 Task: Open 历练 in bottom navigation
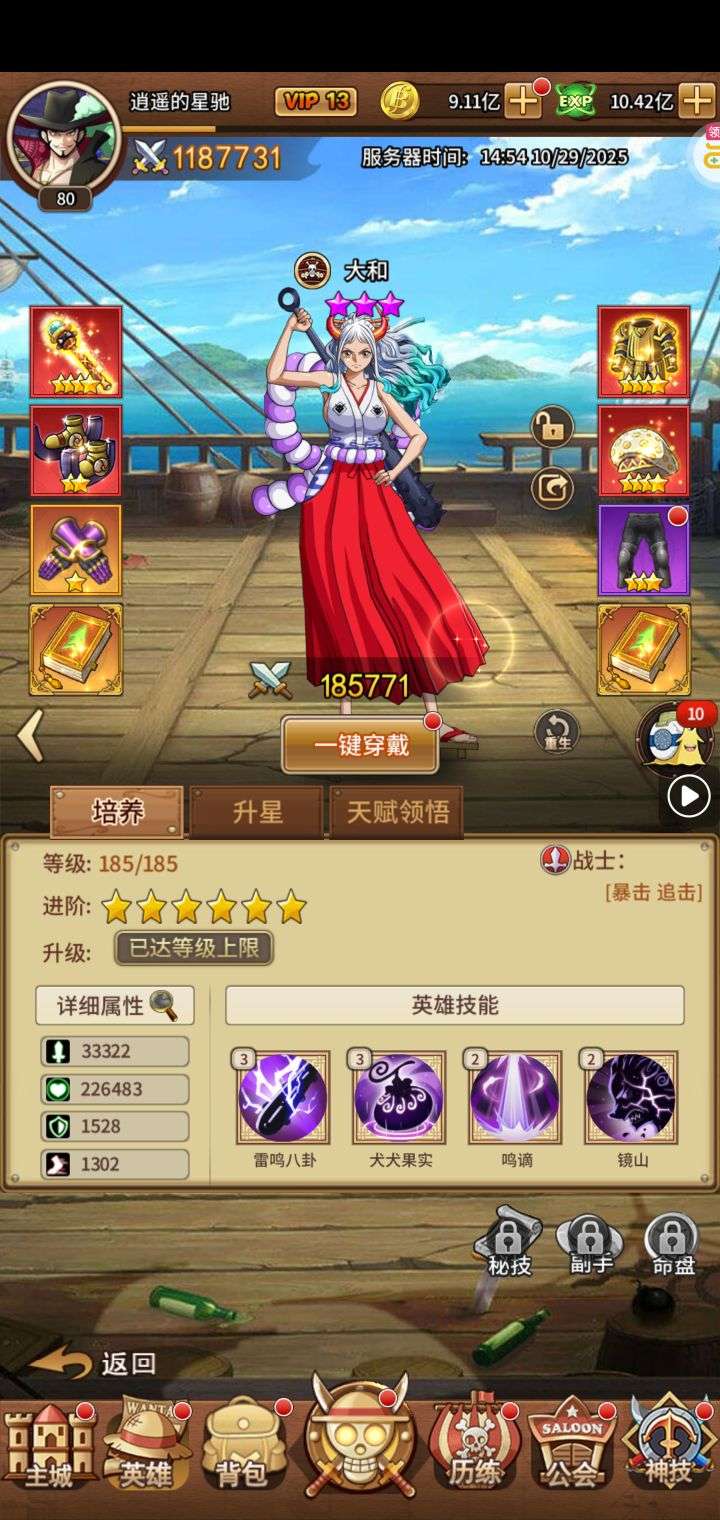[x=473, y=1450]
